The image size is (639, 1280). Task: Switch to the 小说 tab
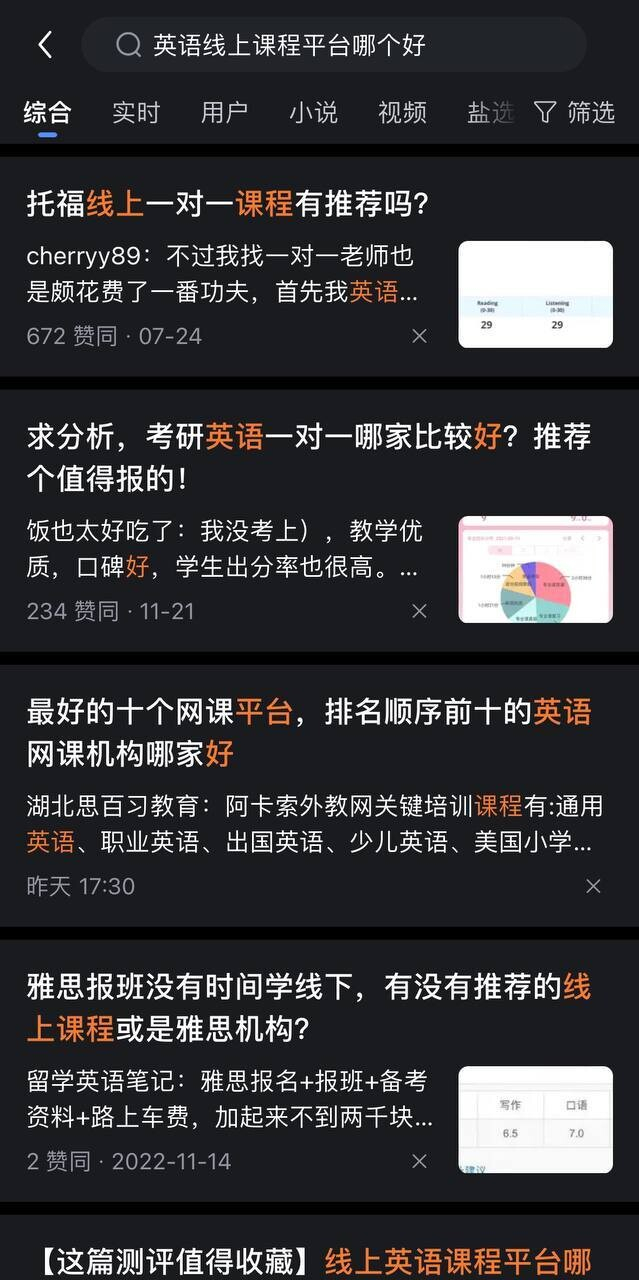point(313,112)
